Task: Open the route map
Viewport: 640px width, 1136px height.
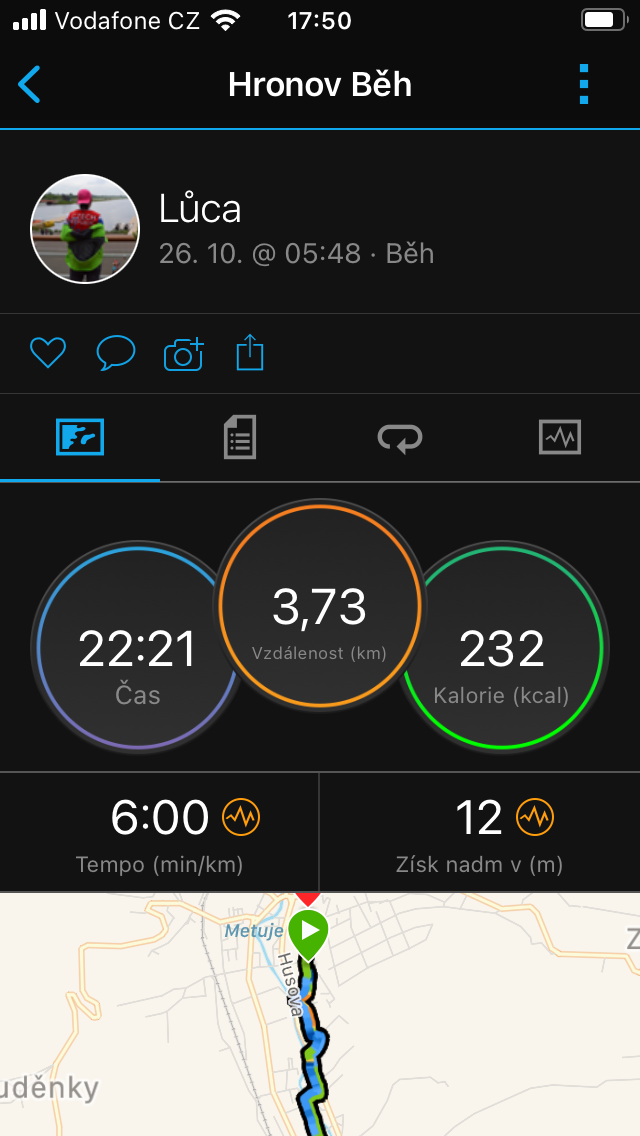Action: [320, 1014]
